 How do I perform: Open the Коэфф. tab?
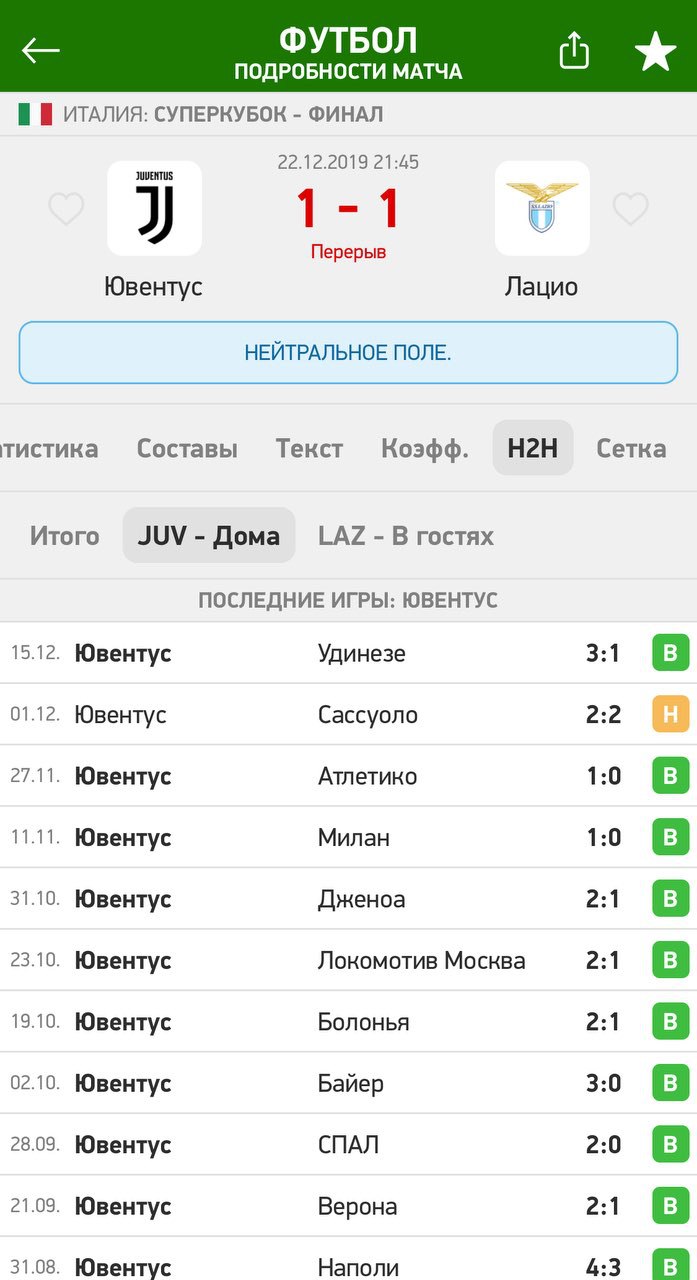pyautogui.click(x=424, y=448)
